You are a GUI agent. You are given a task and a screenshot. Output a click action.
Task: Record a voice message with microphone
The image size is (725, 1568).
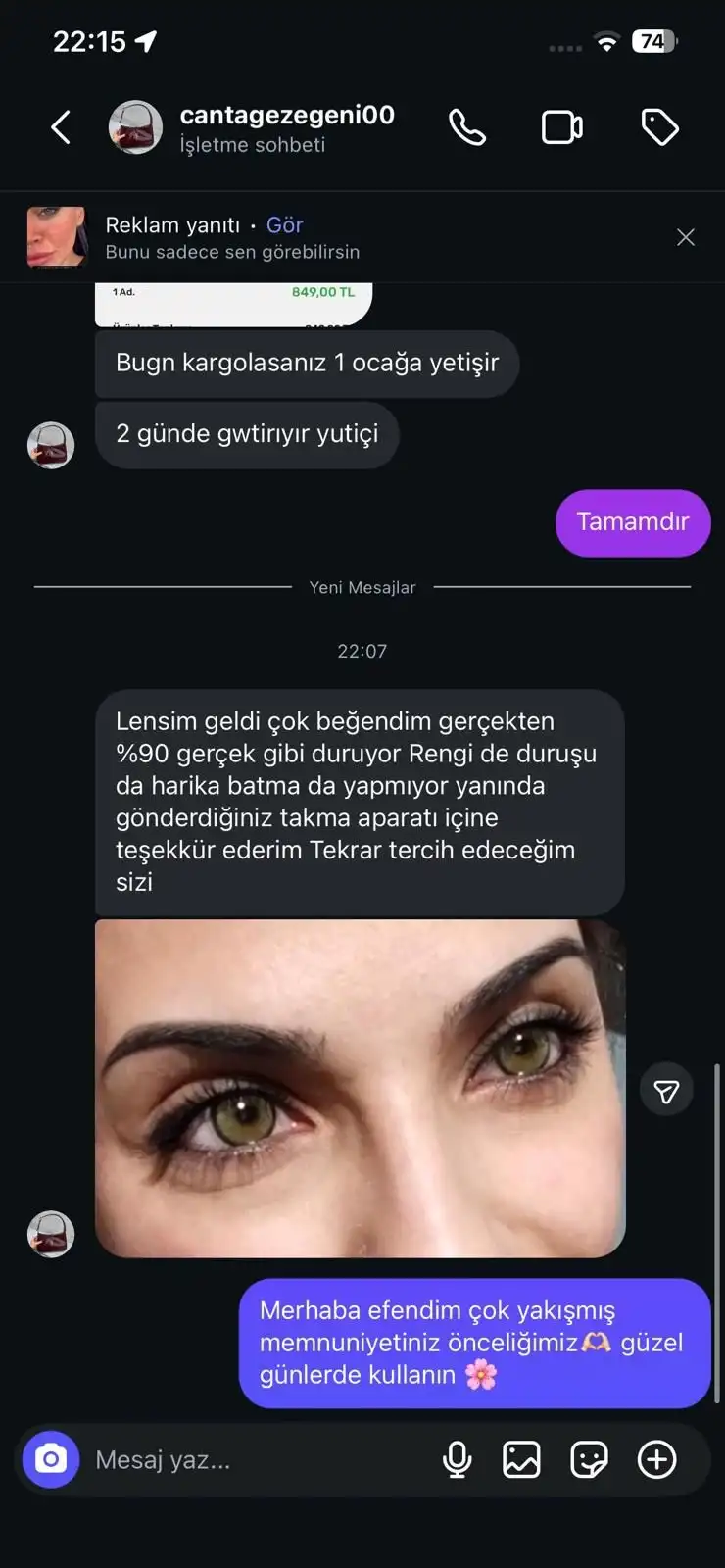[457, 1460]
